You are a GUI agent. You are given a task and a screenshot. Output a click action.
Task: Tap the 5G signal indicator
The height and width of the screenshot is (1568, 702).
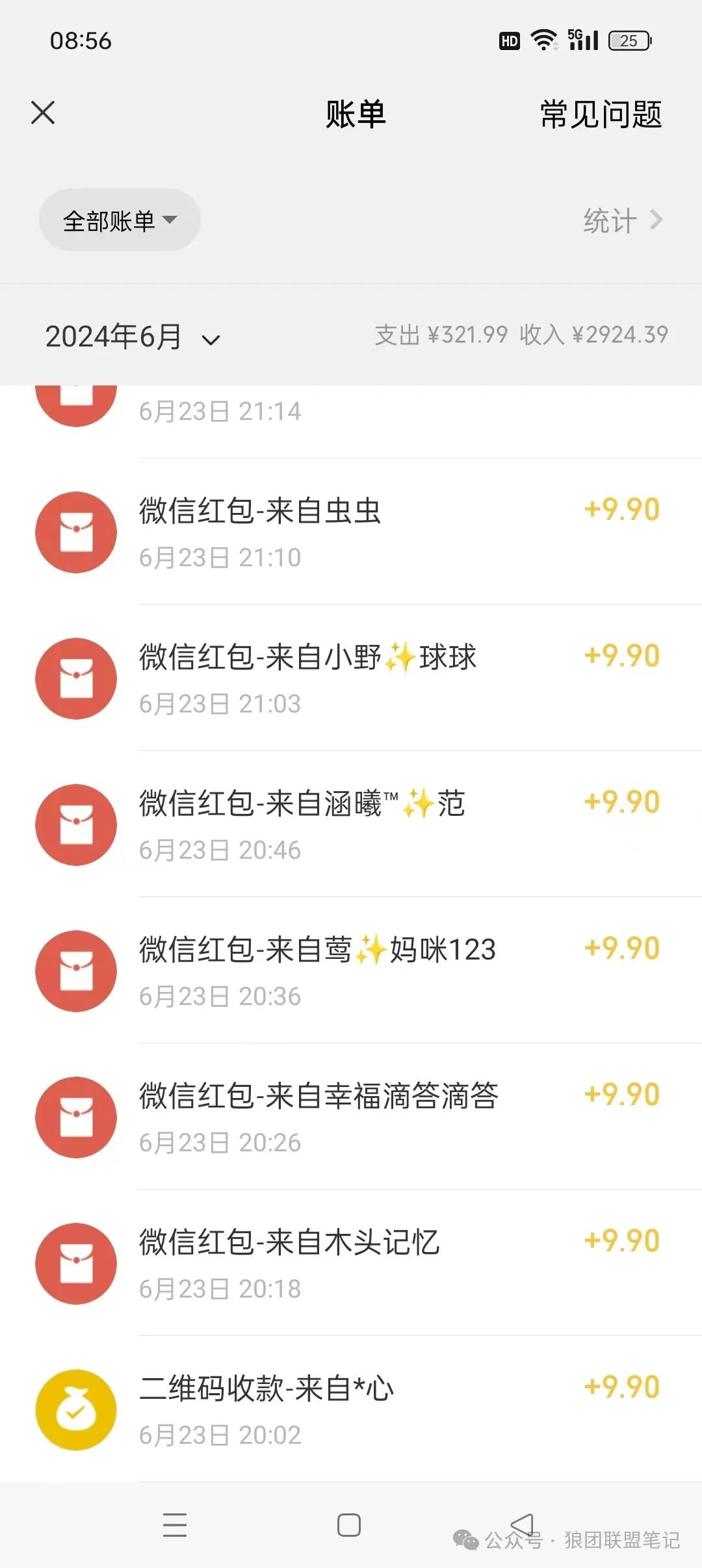(x=584, y=39)
